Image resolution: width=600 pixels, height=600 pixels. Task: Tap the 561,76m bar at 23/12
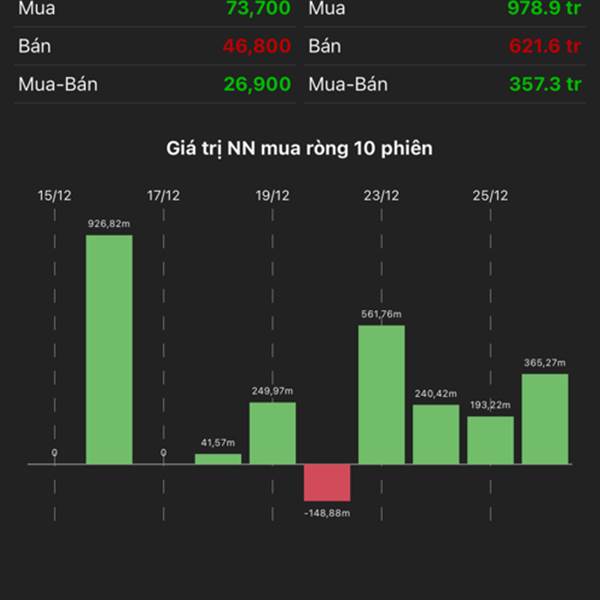(x=382, y=395)
